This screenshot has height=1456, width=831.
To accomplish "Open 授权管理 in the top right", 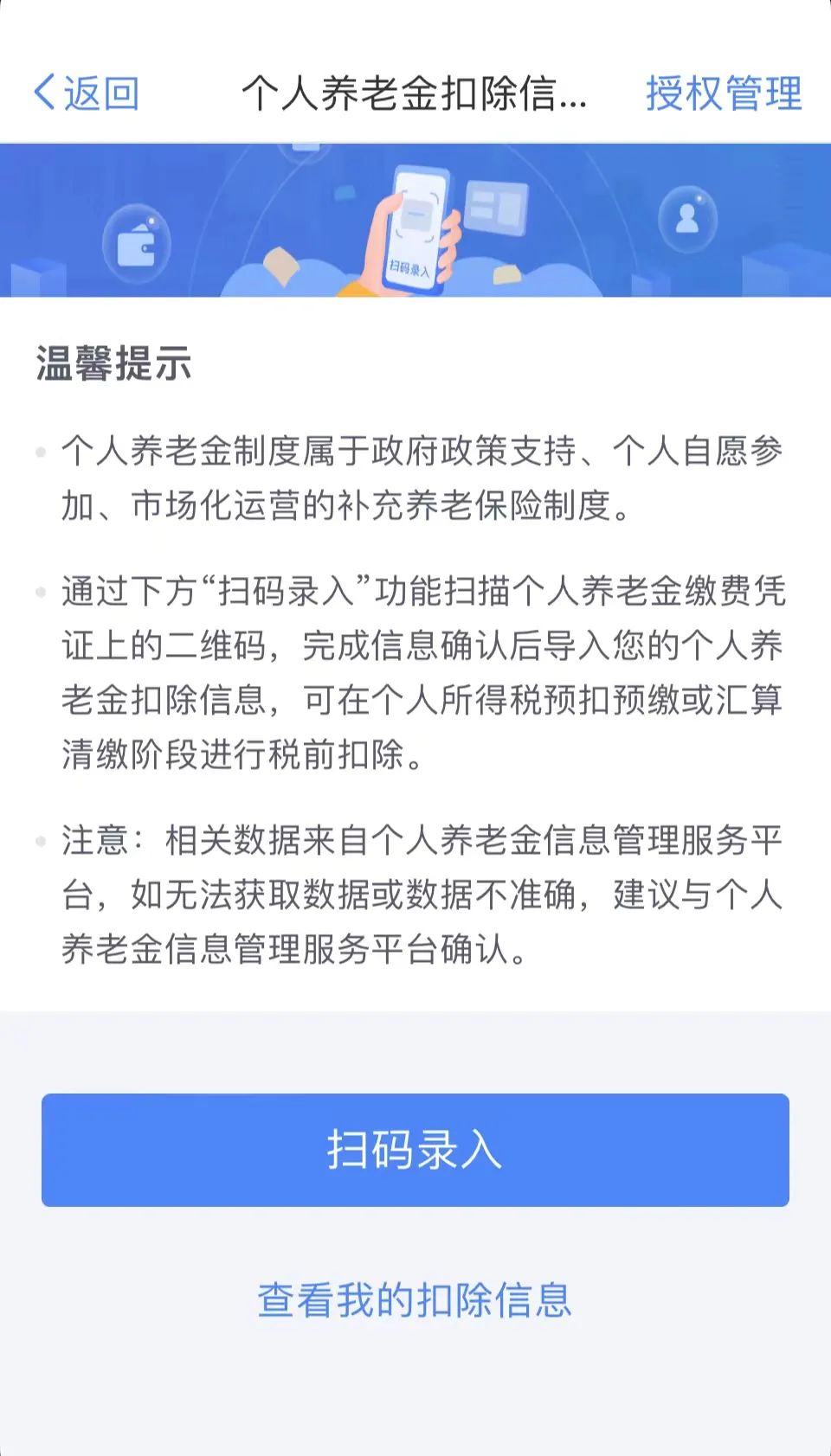I will point(725,93).
